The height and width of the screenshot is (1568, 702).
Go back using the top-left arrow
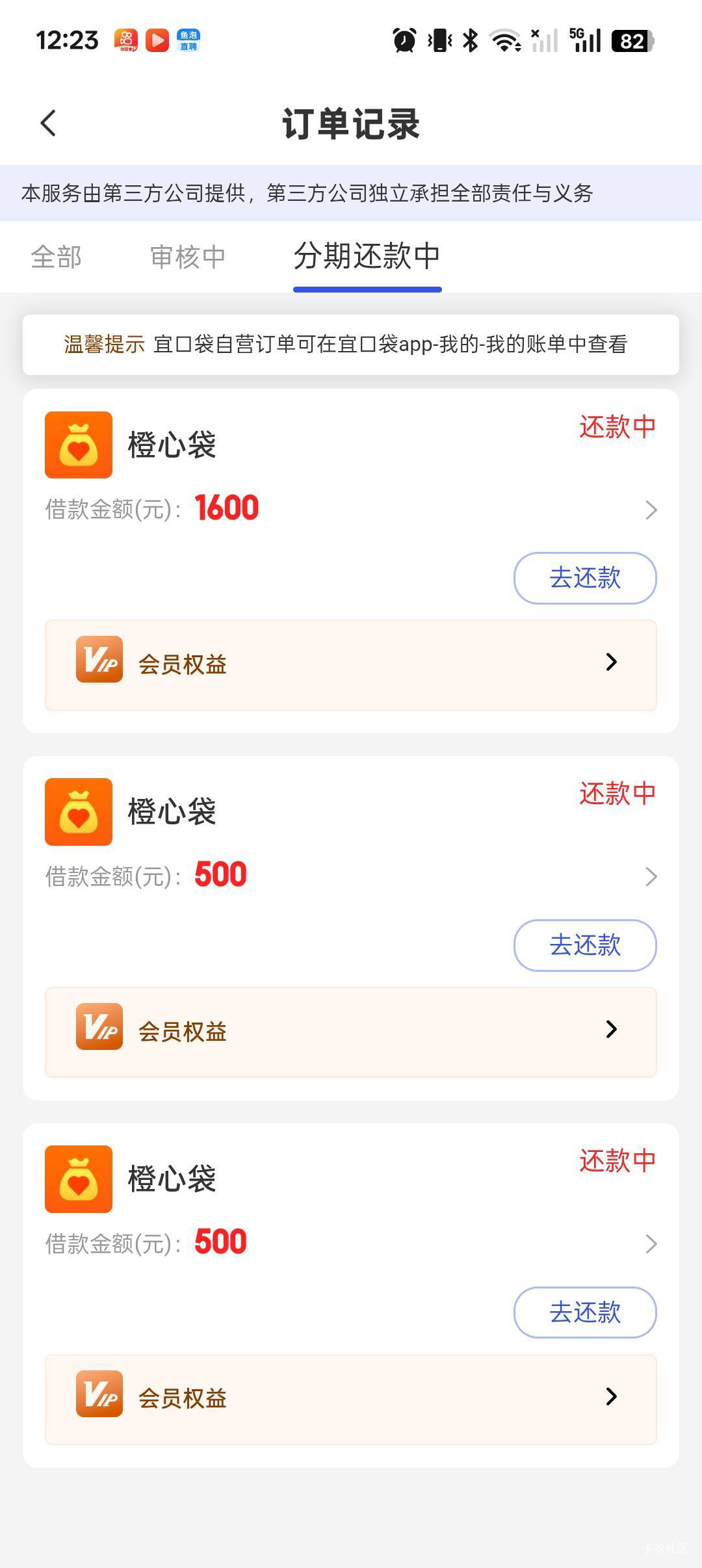pyautogui.click(x=48, y=123)
